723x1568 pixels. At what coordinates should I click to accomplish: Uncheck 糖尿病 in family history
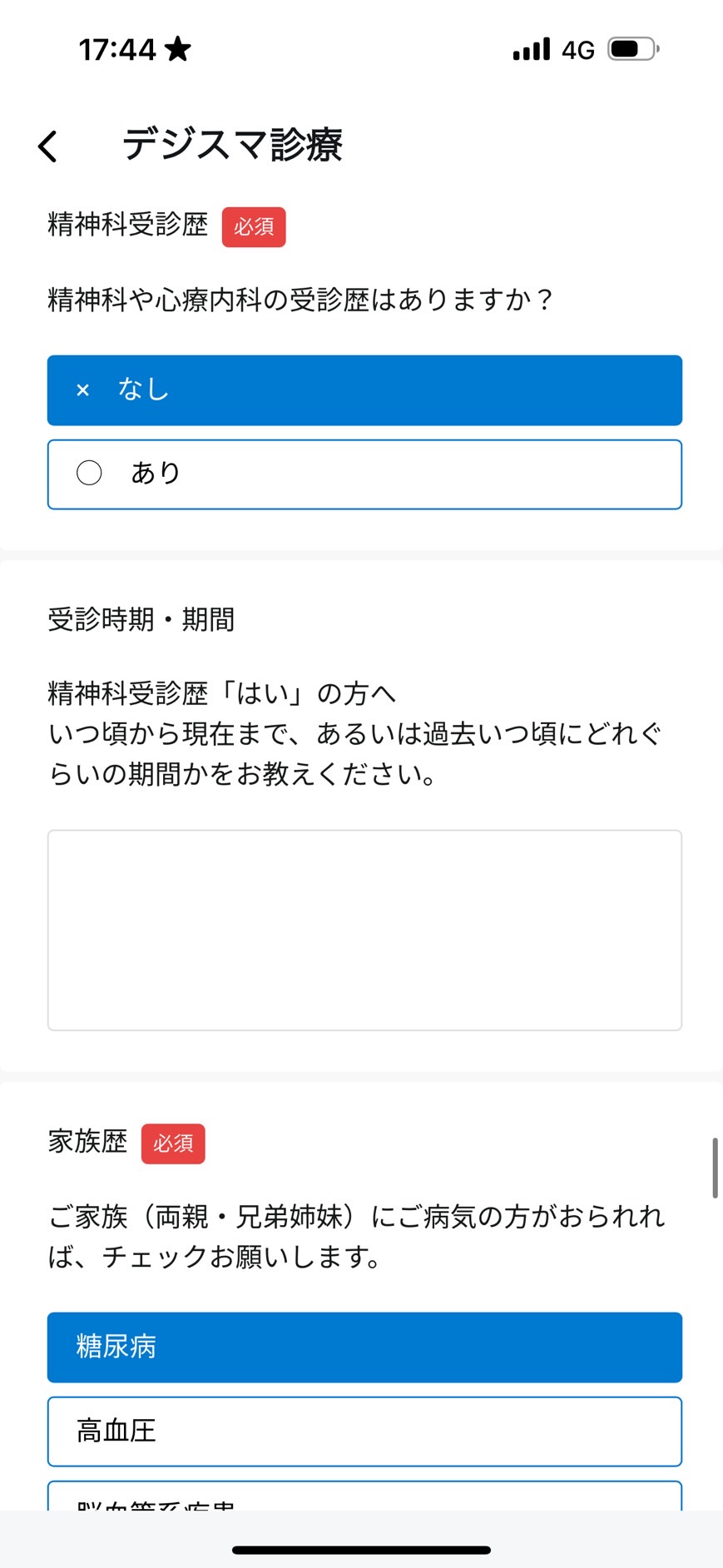[364, 1347]
